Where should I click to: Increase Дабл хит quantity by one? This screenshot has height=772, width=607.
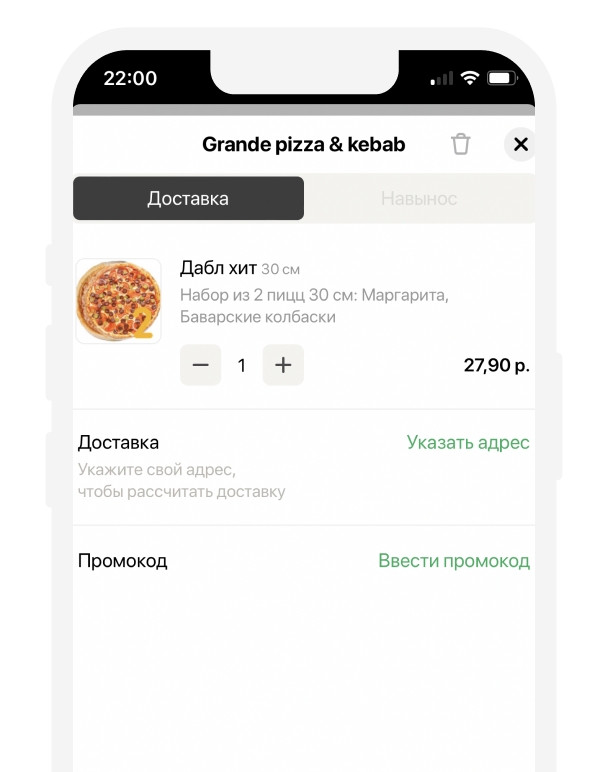click(x=283, y=365)
